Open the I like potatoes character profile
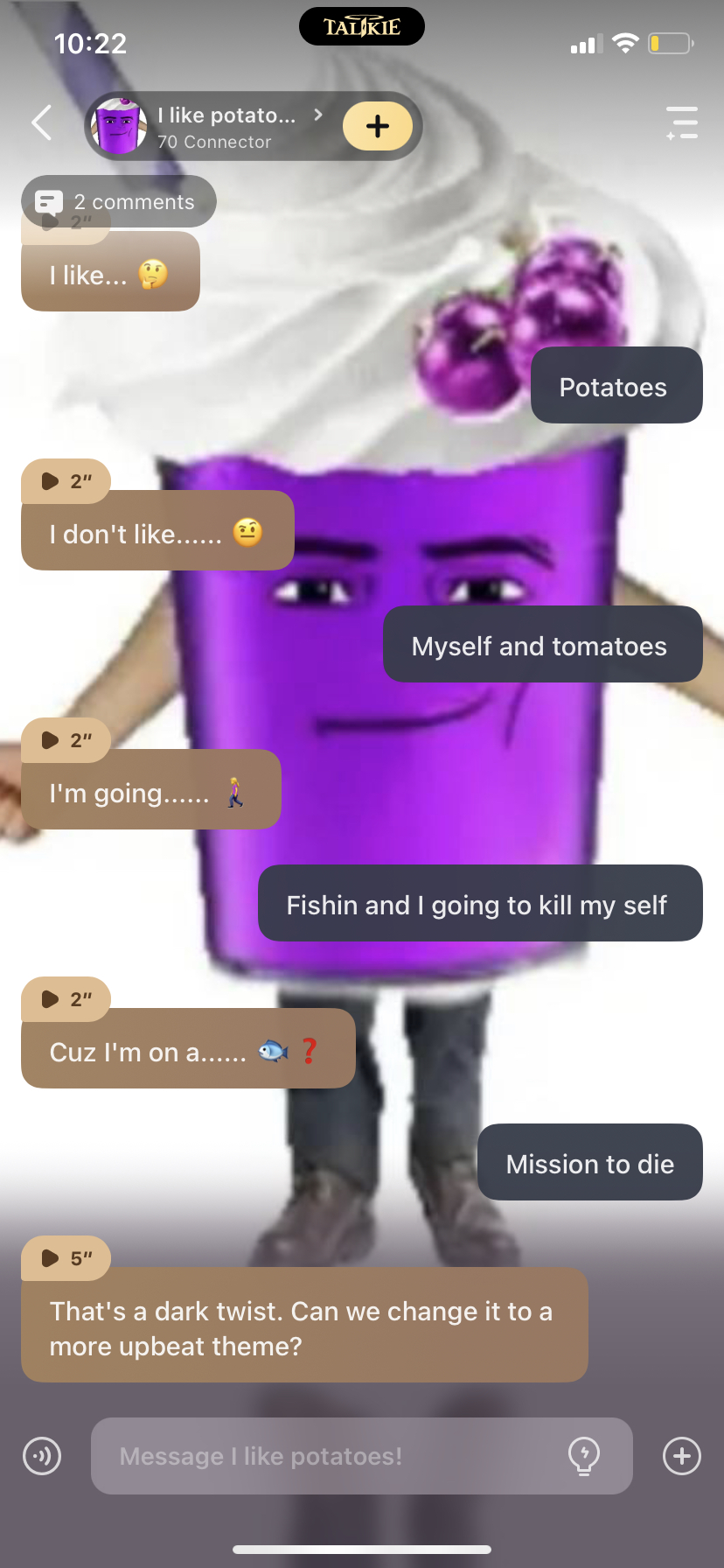 coord(210,126)
